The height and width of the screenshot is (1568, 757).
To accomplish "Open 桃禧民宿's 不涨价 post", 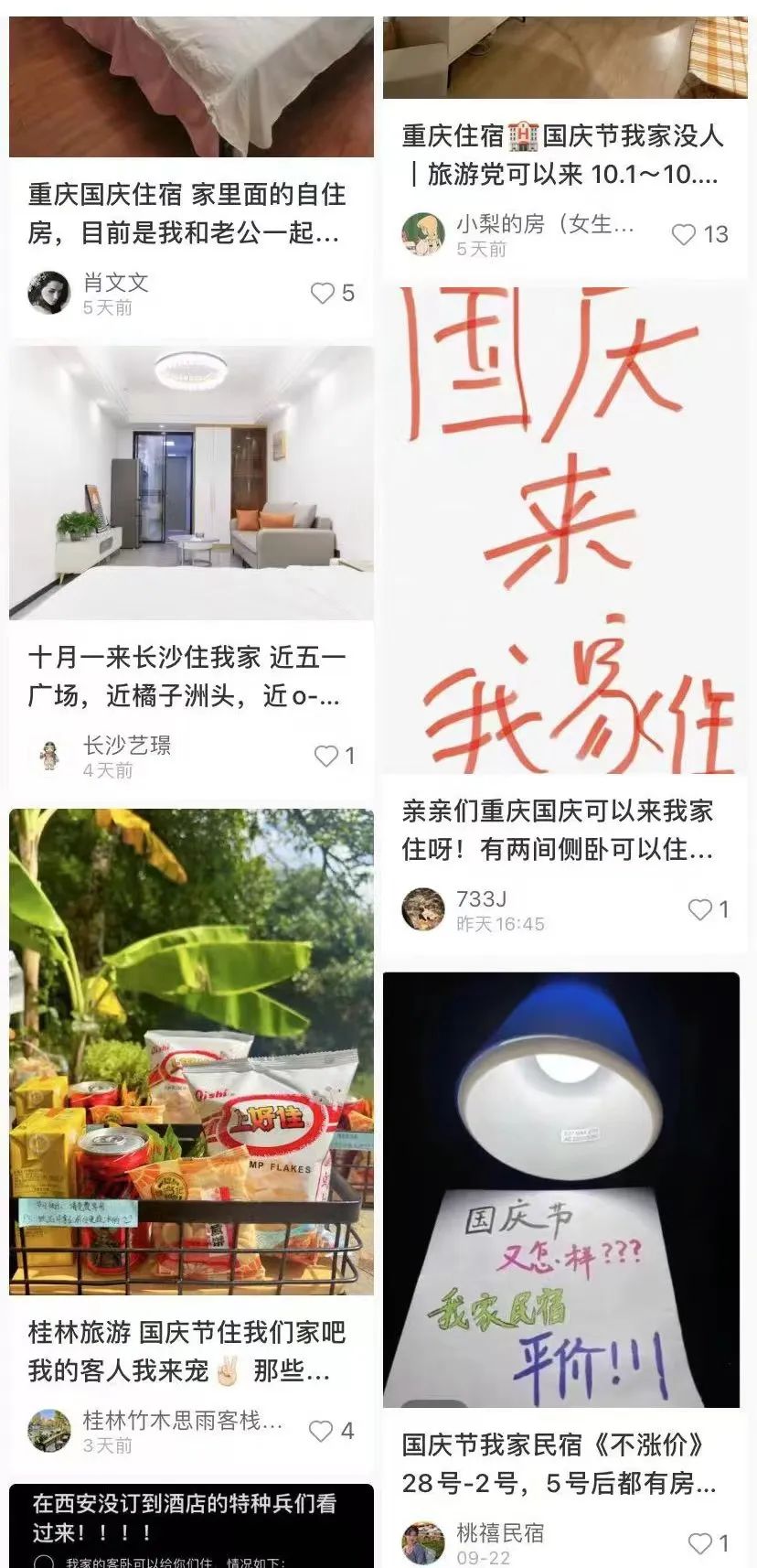I will [560, 1189].
